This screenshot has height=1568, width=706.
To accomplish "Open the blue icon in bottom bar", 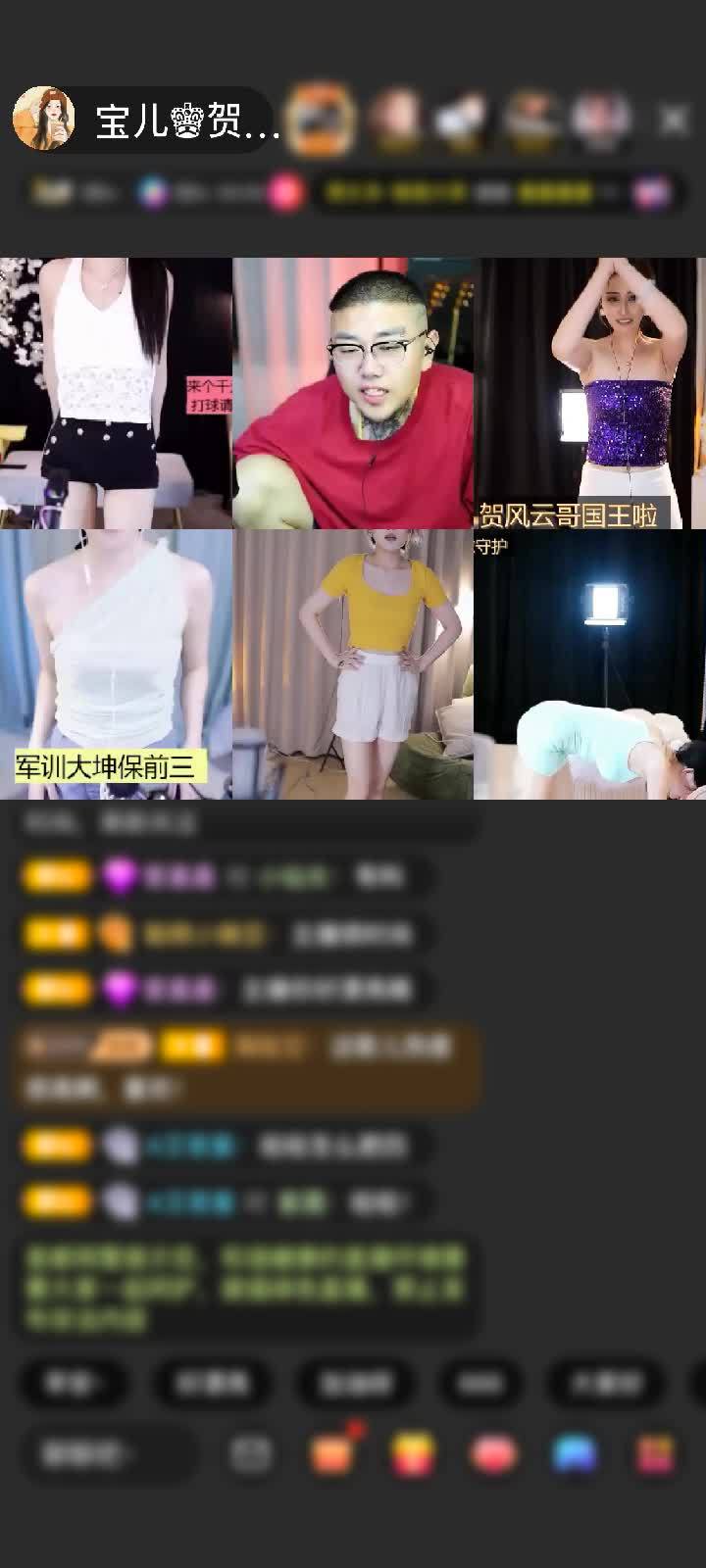I will click(575, 1454).
